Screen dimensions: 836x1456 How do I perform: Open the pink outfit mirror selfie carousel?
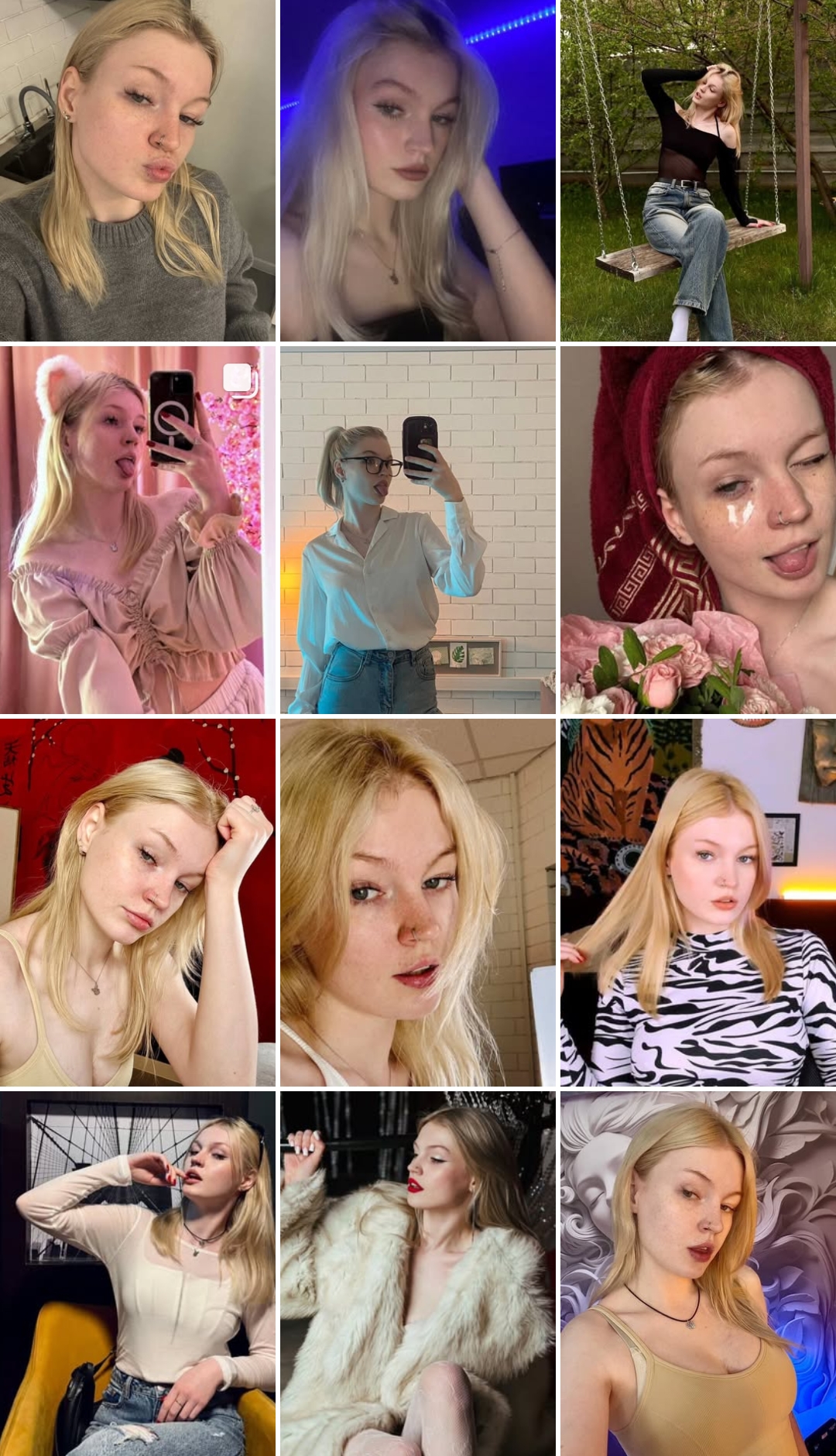tap(137, 530)
